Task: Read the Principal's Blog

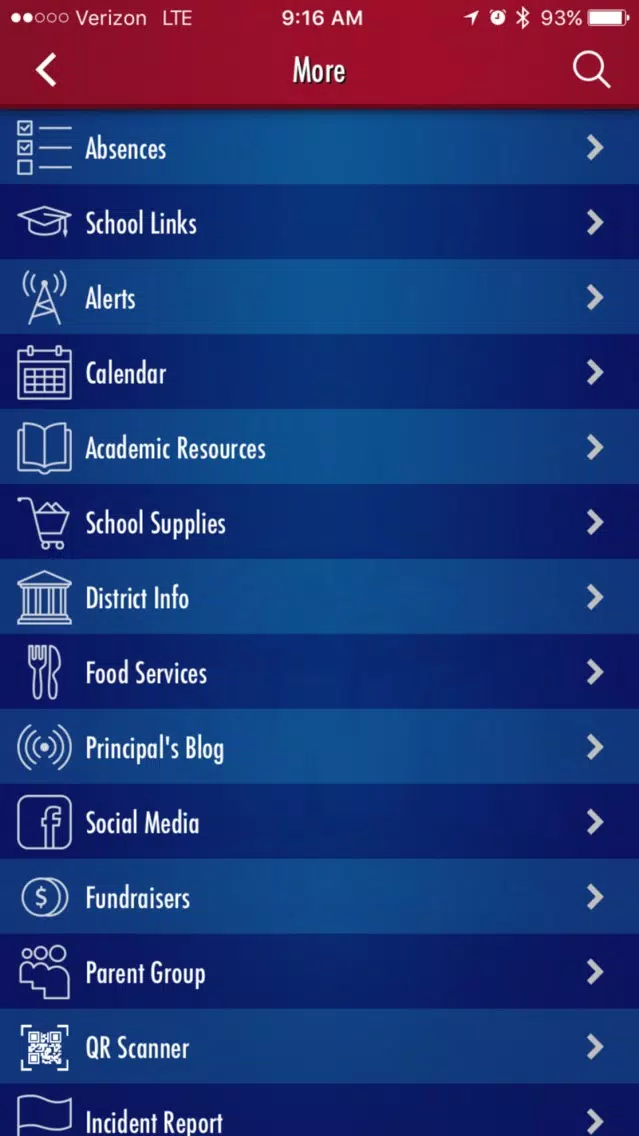Action: [x=320, y=747]
